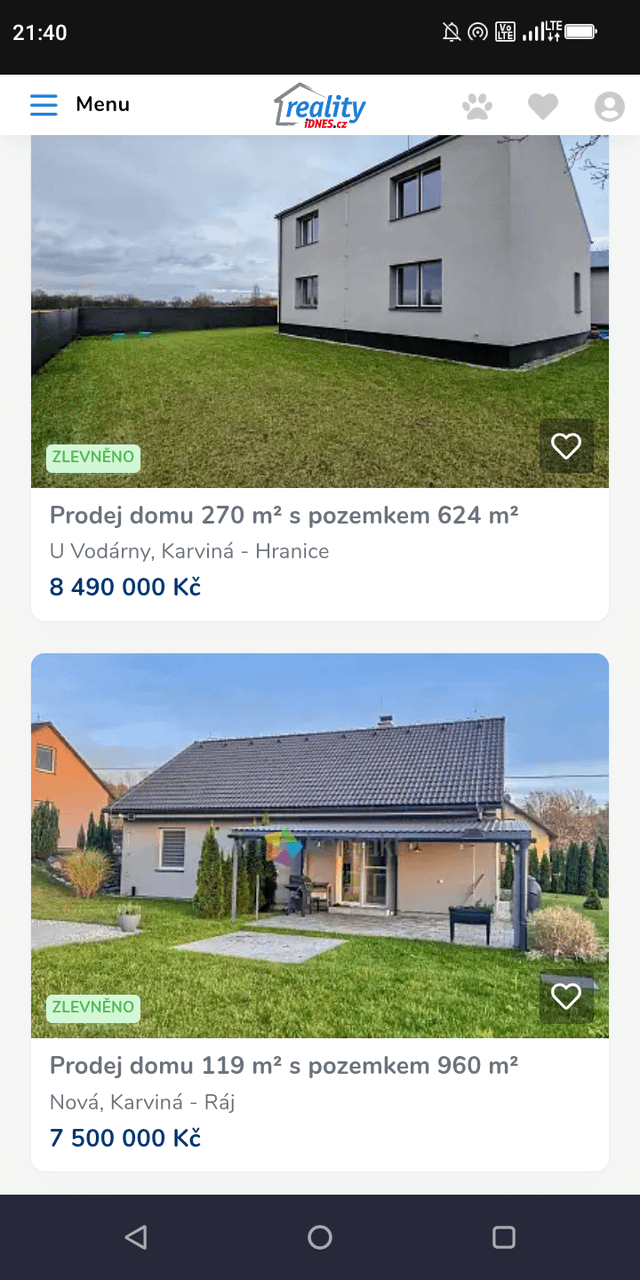Image resolution: width=640 pixels, height=1280 pixels.
Task: Open listing for house 119 m² Nová
Action: point(284,1066)
